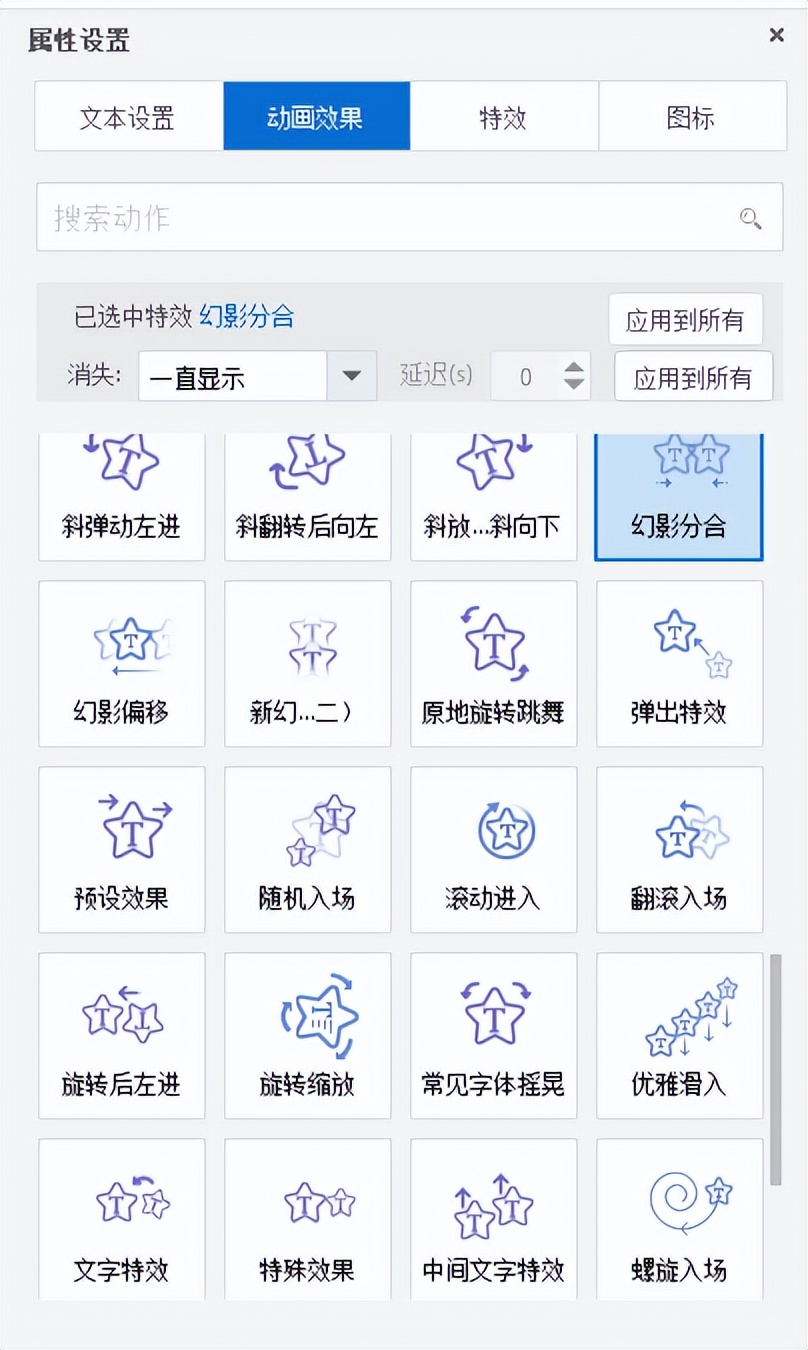Switch to the 特效 tab
This screenshot has height=1350, width=808.
tap(503, 117)
